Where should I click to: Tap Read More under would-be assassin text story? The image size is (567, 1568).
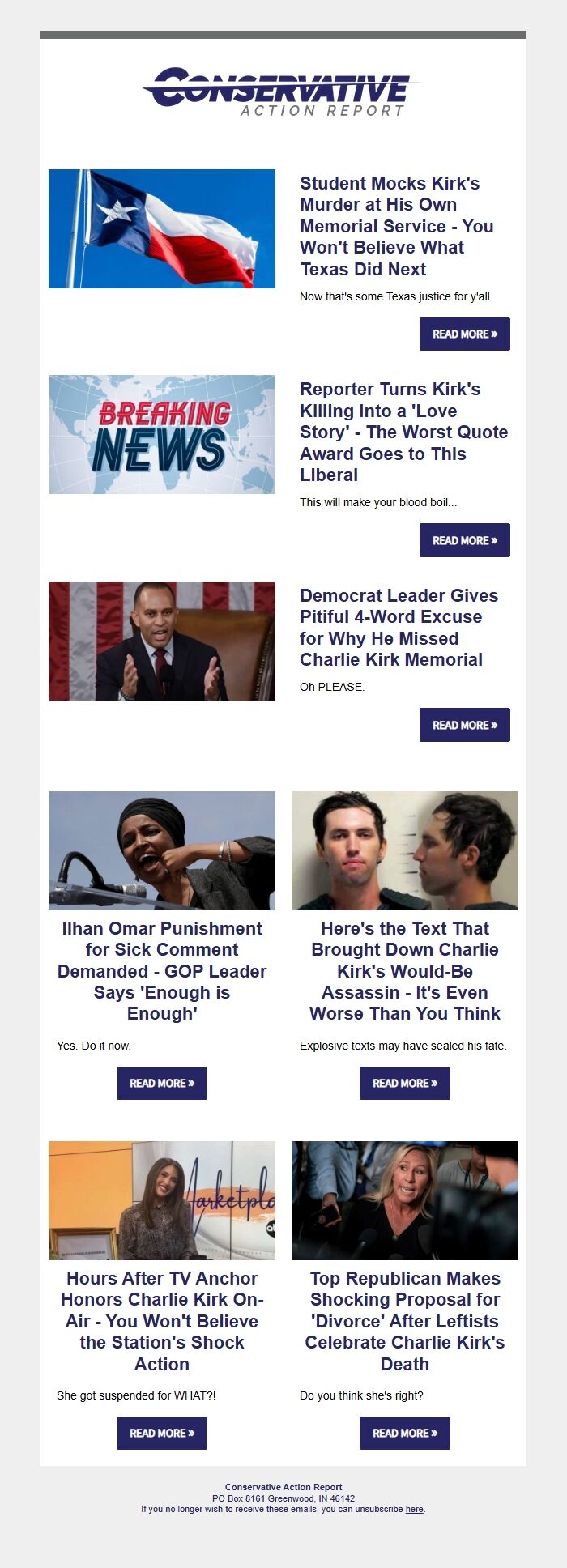click(x=404, y=1083)
